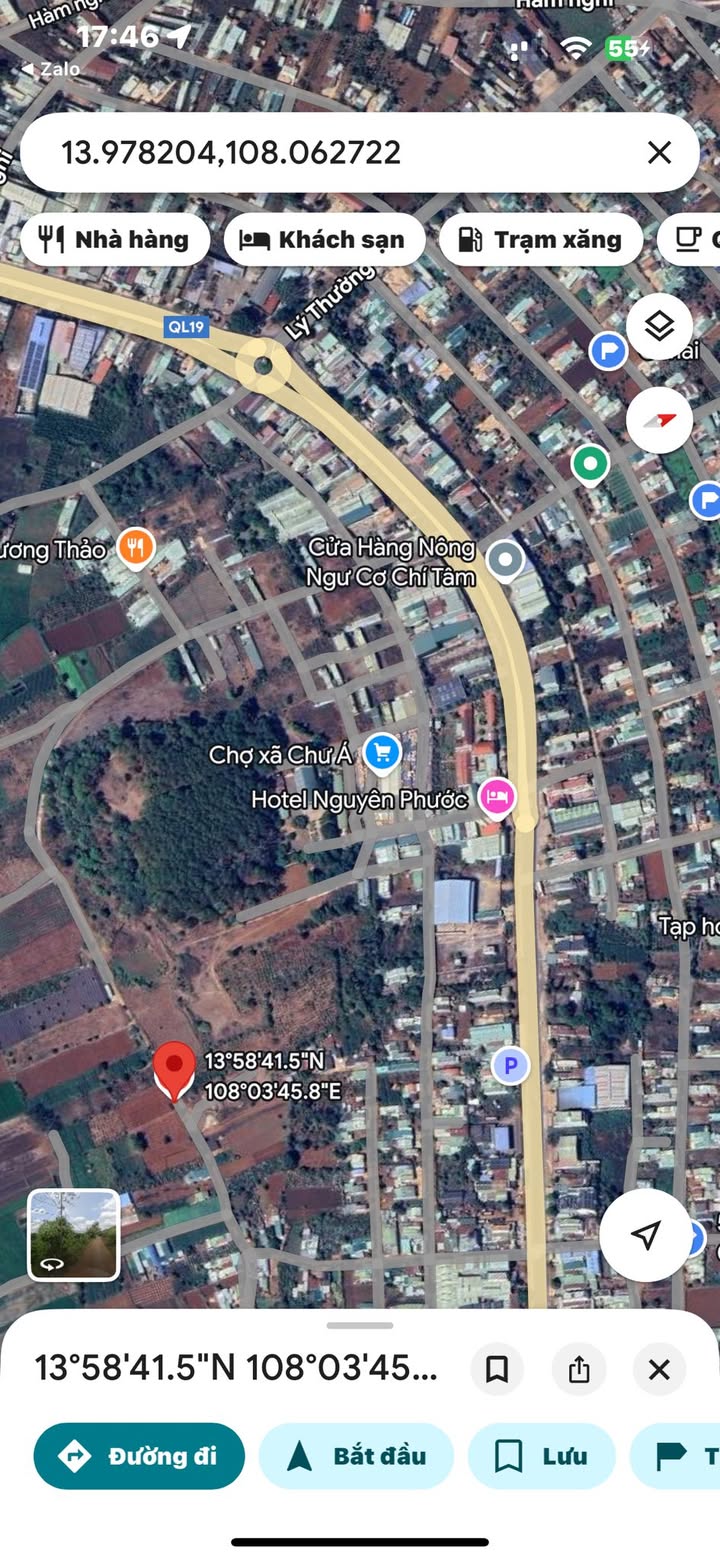Image resolution: width=720 pixels, height=1560 pixels.
Task: Reset map orientation with the compass
Action: [x=660, y=420]
